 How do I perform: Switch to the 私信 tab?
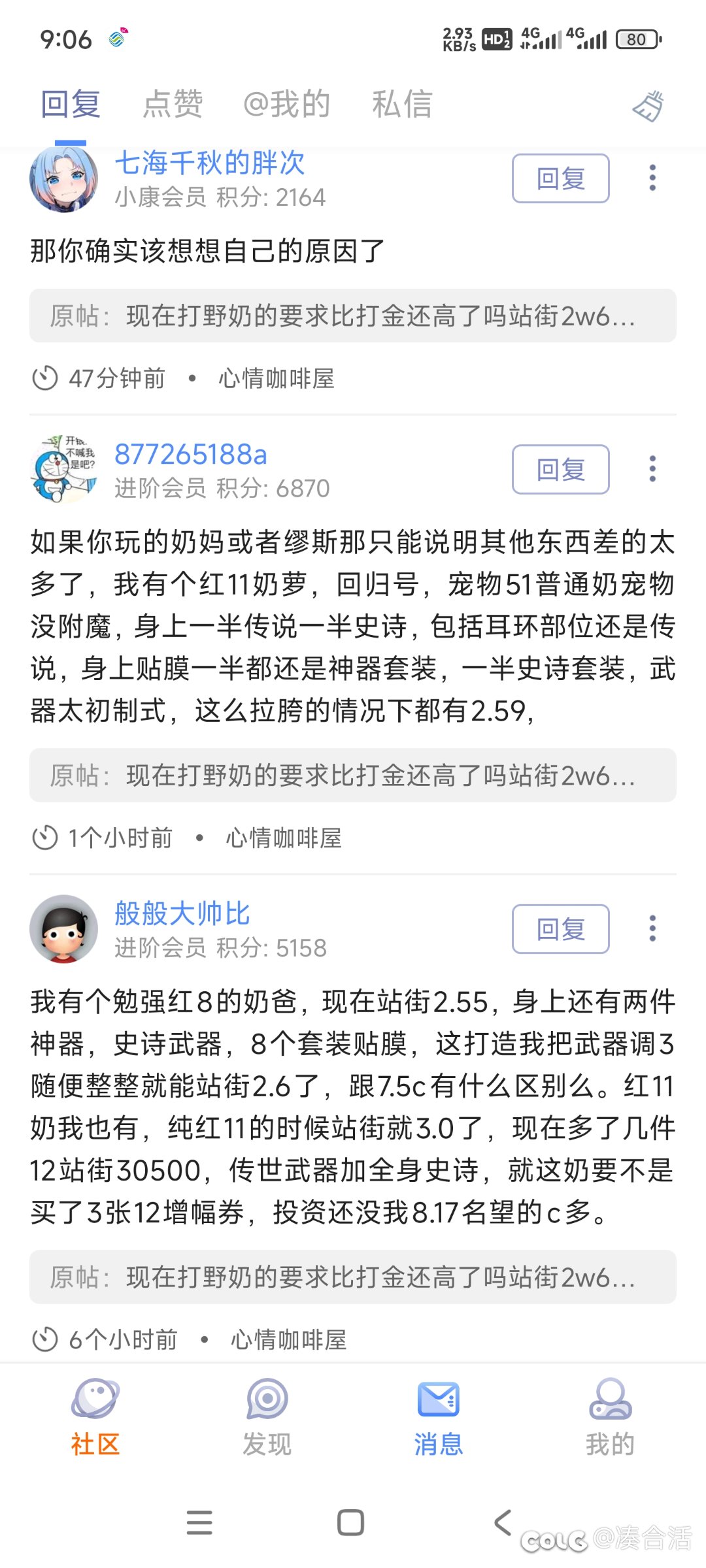[x=402, y=105]
